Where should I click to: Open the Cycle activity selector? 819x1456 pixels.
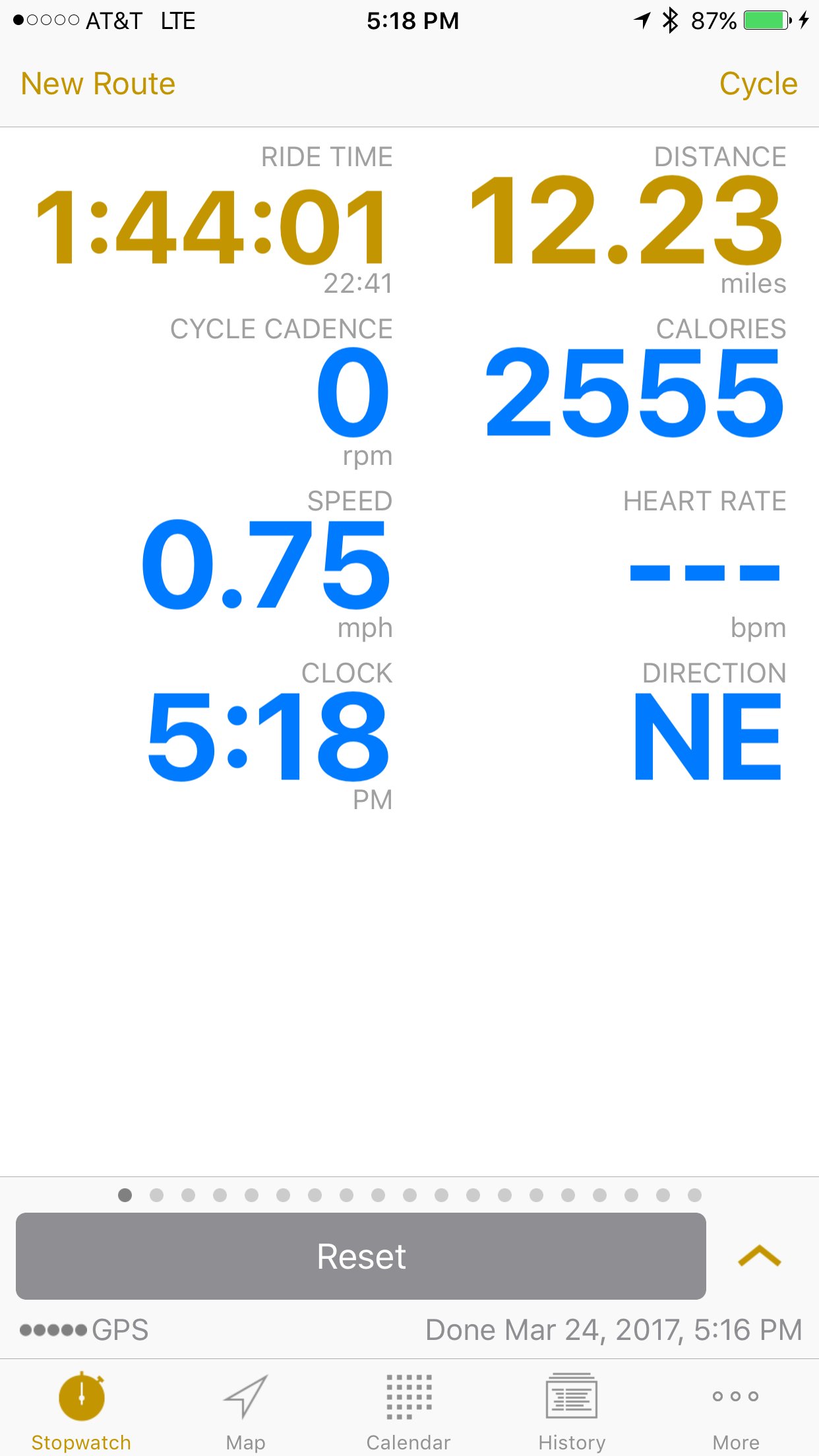pos(758,84)
